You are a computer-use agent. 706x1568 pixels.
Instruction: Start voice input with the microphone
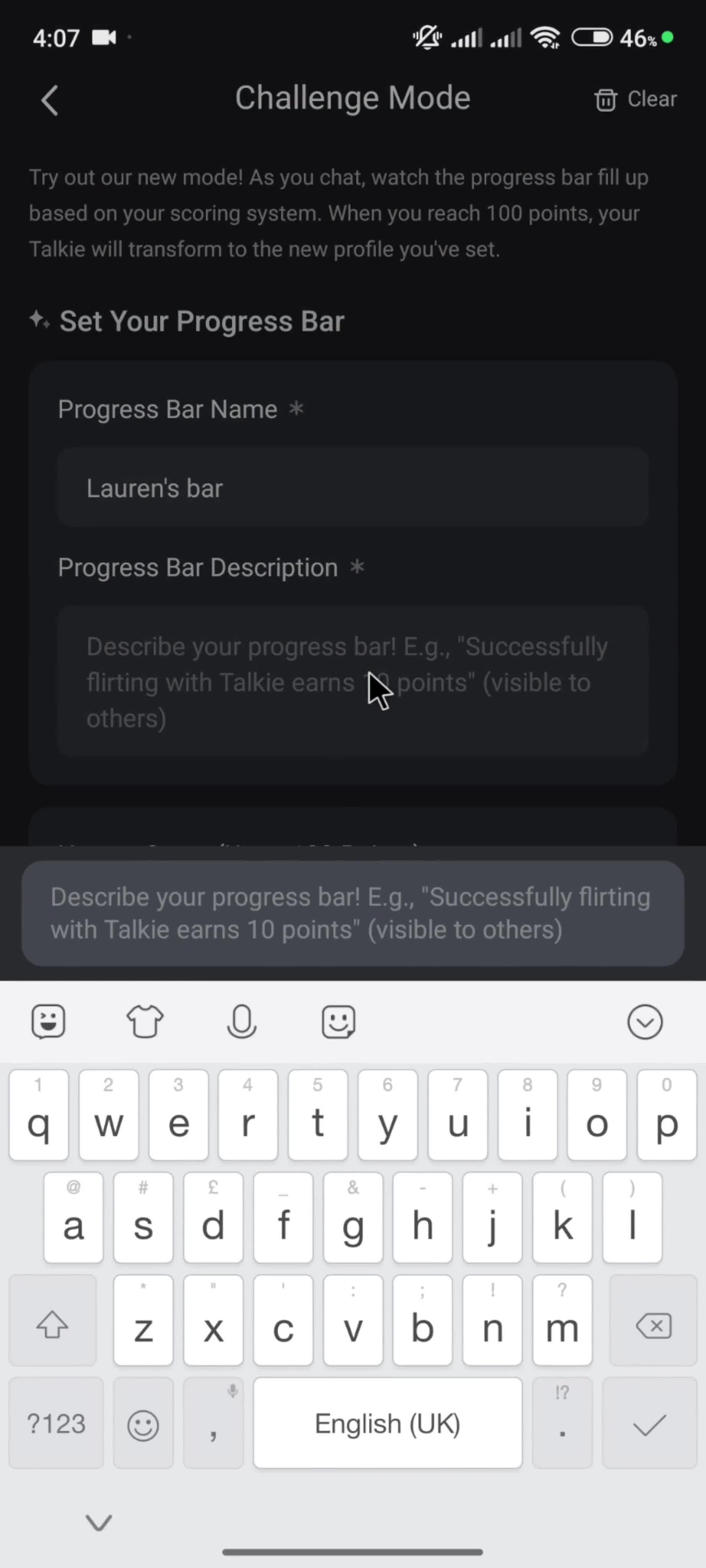[x=242, y=1021]
